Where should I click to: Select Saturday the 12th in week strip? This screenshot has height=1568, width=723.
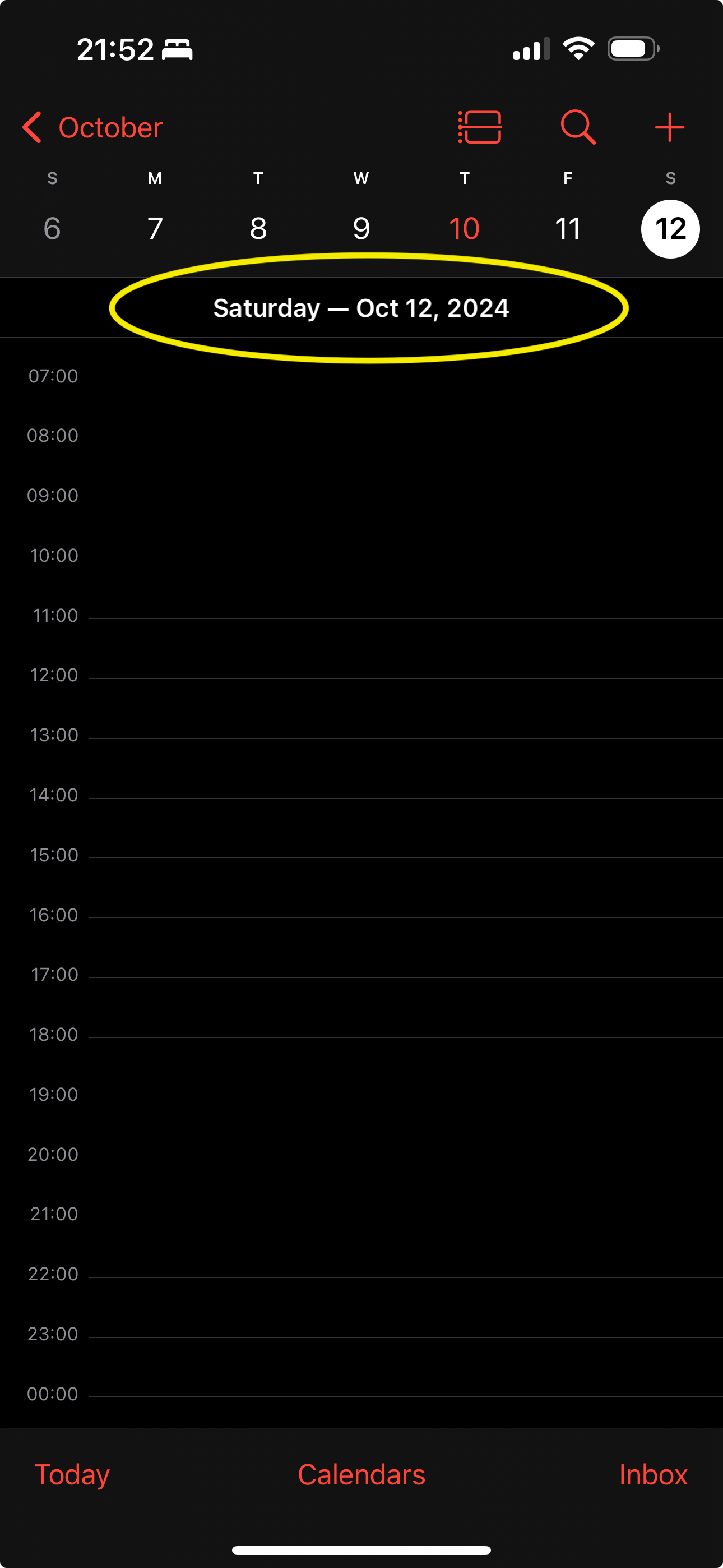point(670,228)
